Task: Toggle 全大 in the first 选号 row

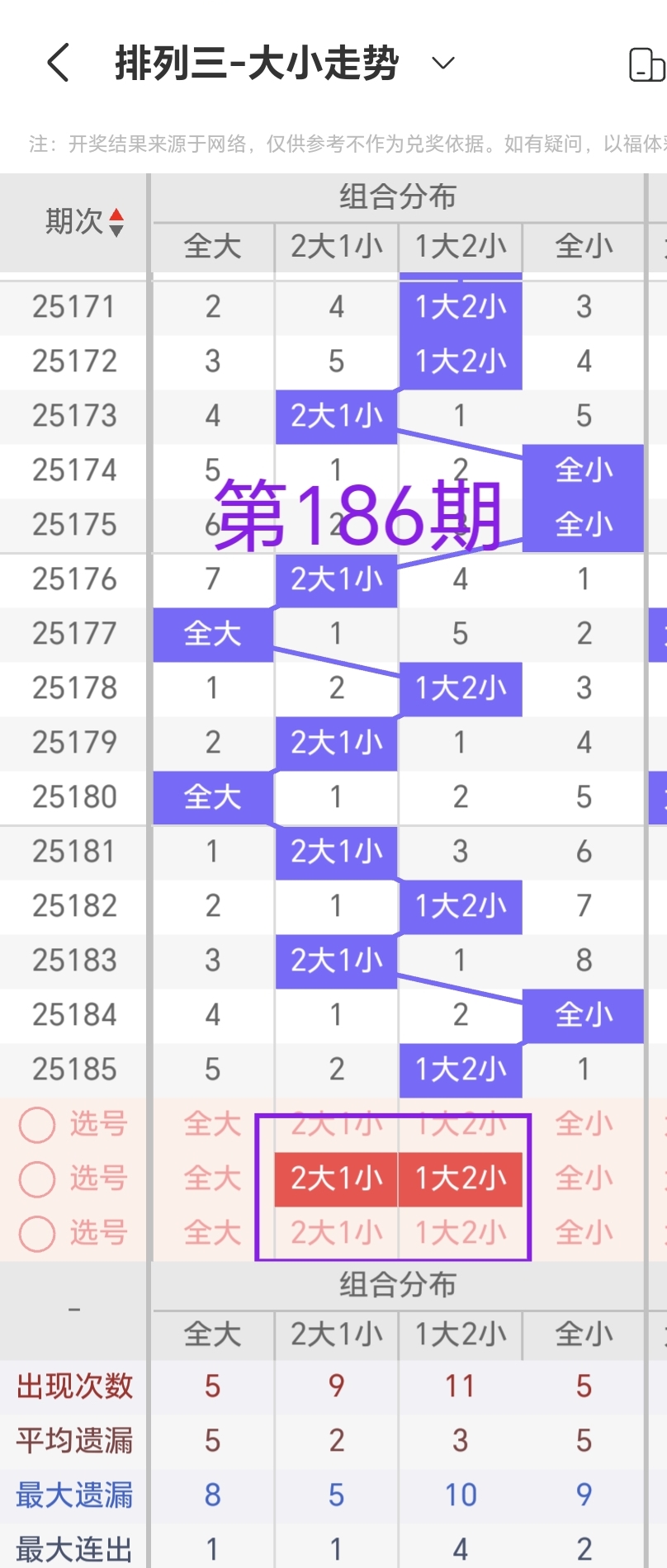Action: pos(212,1124)
